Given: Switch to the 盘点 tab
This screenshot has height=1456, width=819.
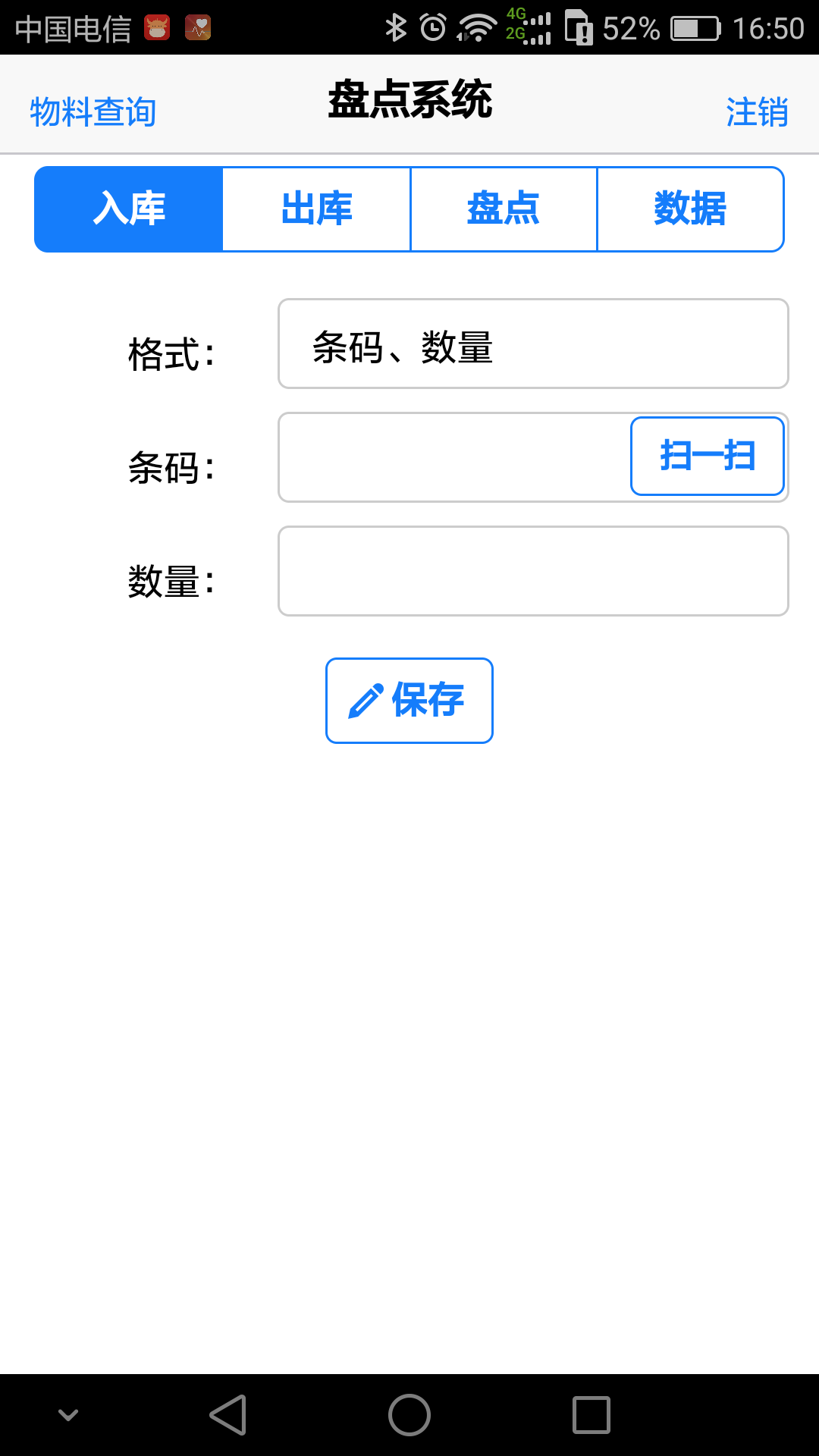Looking at the screenshot, I should (504, 209).
